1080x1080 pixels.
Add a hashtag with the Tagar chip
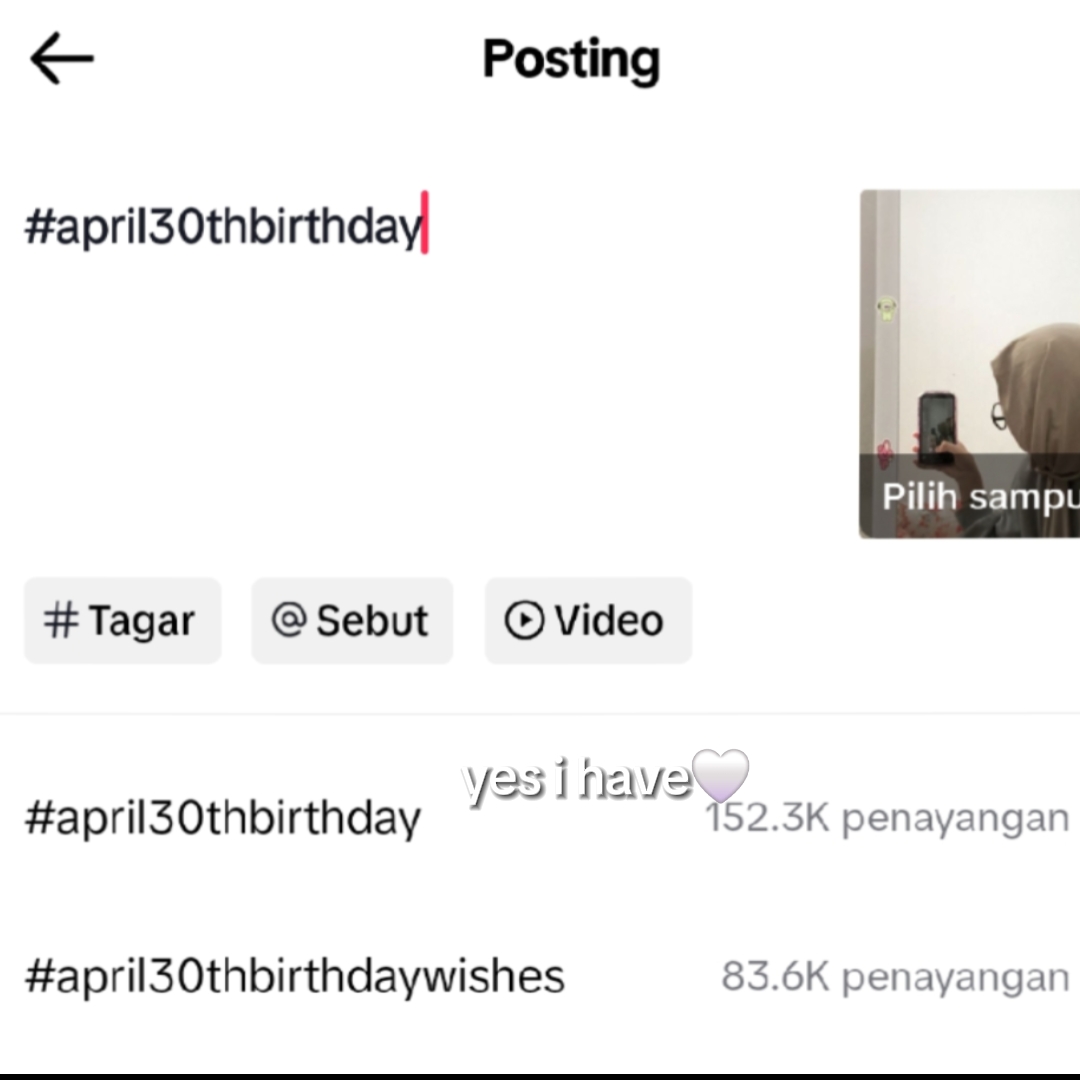(122, 621)
